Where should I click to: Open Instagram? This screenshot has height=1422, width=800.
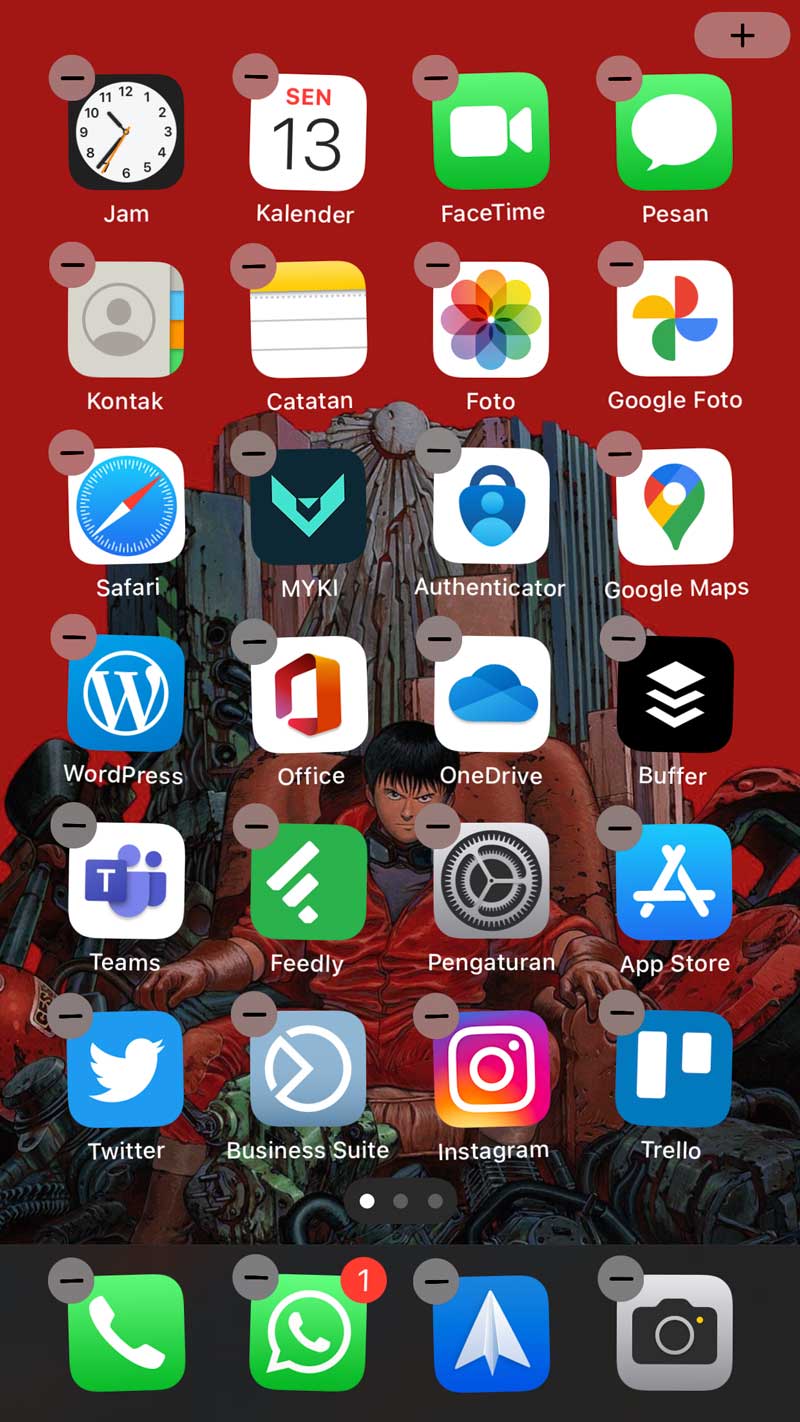pos(491,1069)
